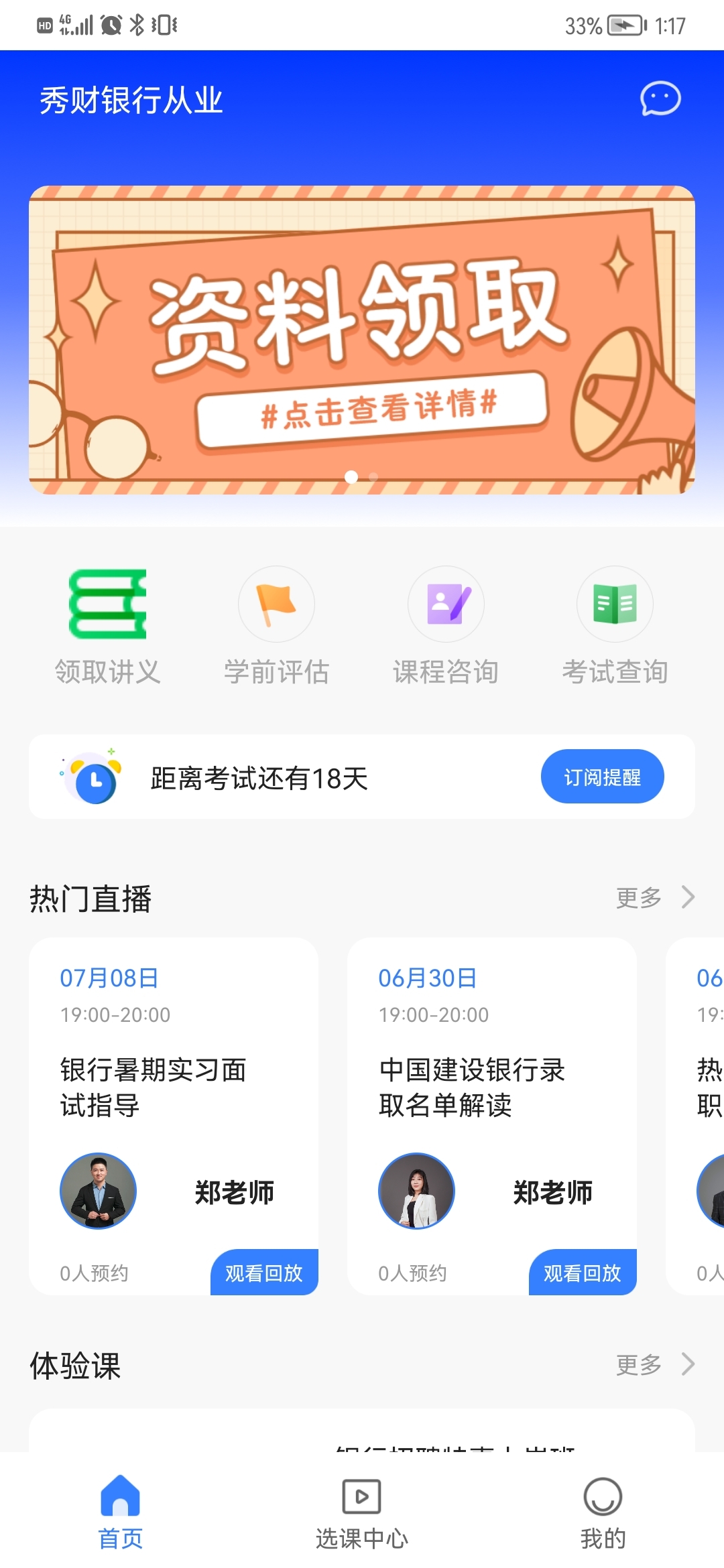Open the chat message icon
This screenshot has height=1568, width=724.
[x=660, y=99]
